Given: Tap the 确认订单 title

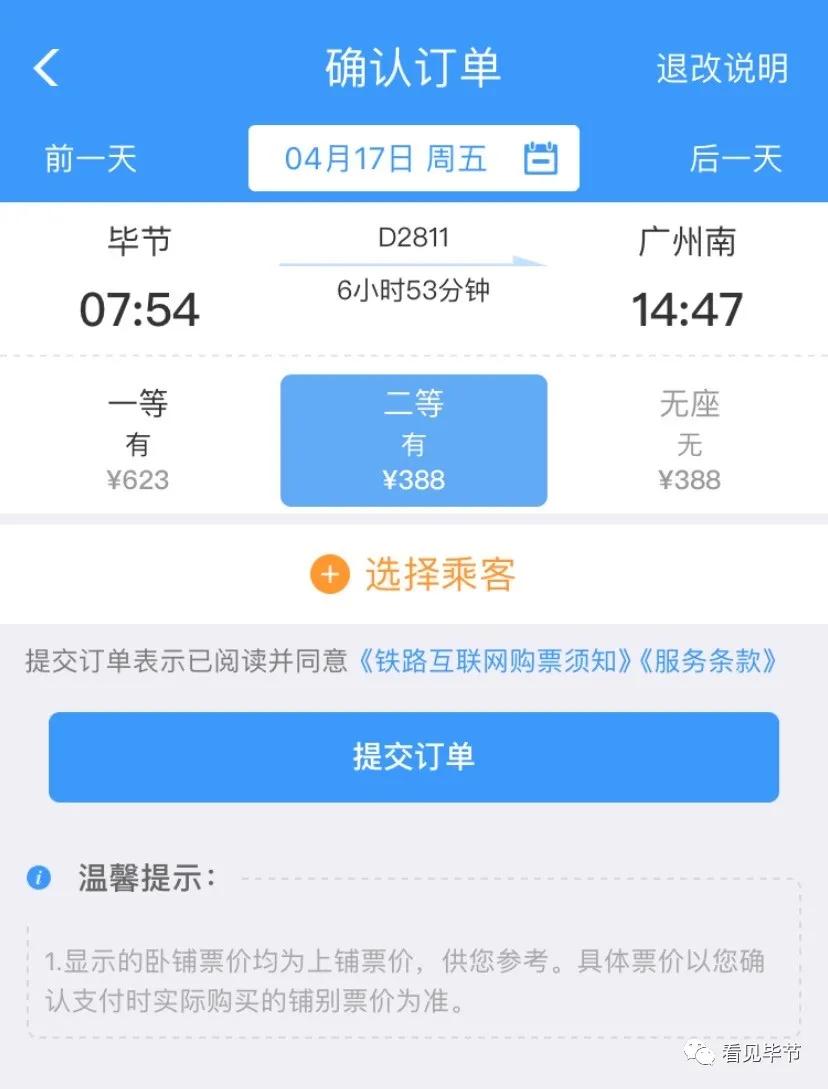Looking at the screenshot, I should (x=413, y=66).
